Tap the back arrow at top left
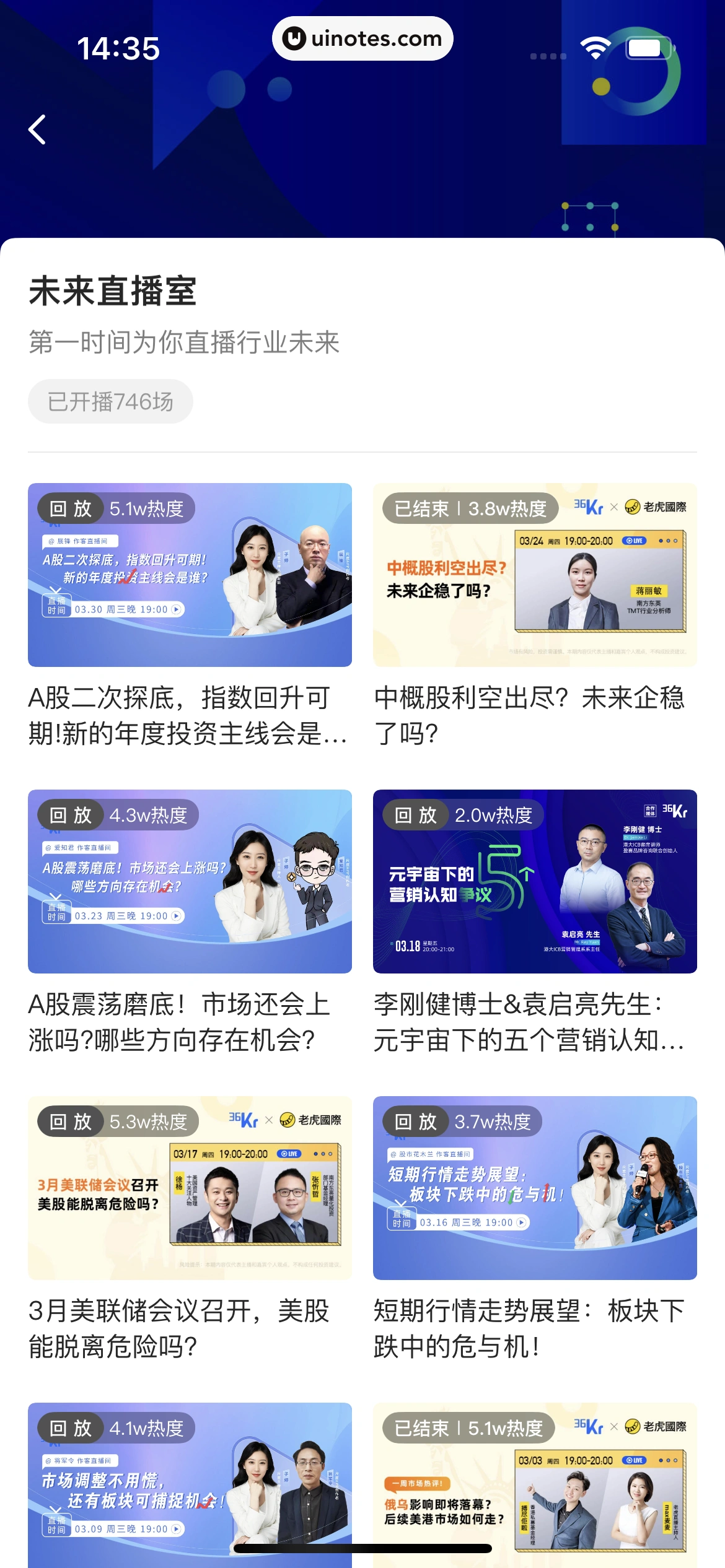The image size is (725, 1568). pos(37,129)
